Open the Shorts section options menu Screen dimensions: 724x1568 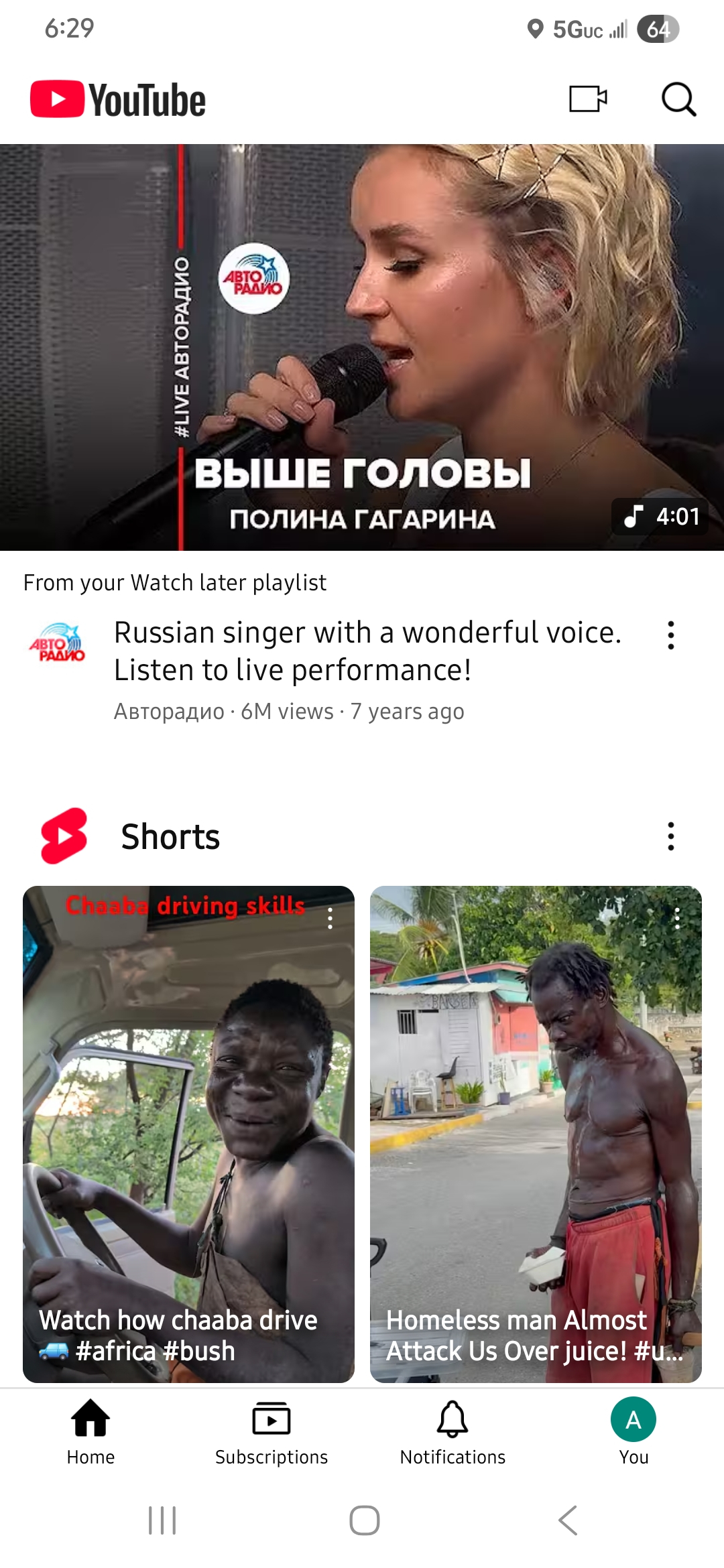point(670,836)
